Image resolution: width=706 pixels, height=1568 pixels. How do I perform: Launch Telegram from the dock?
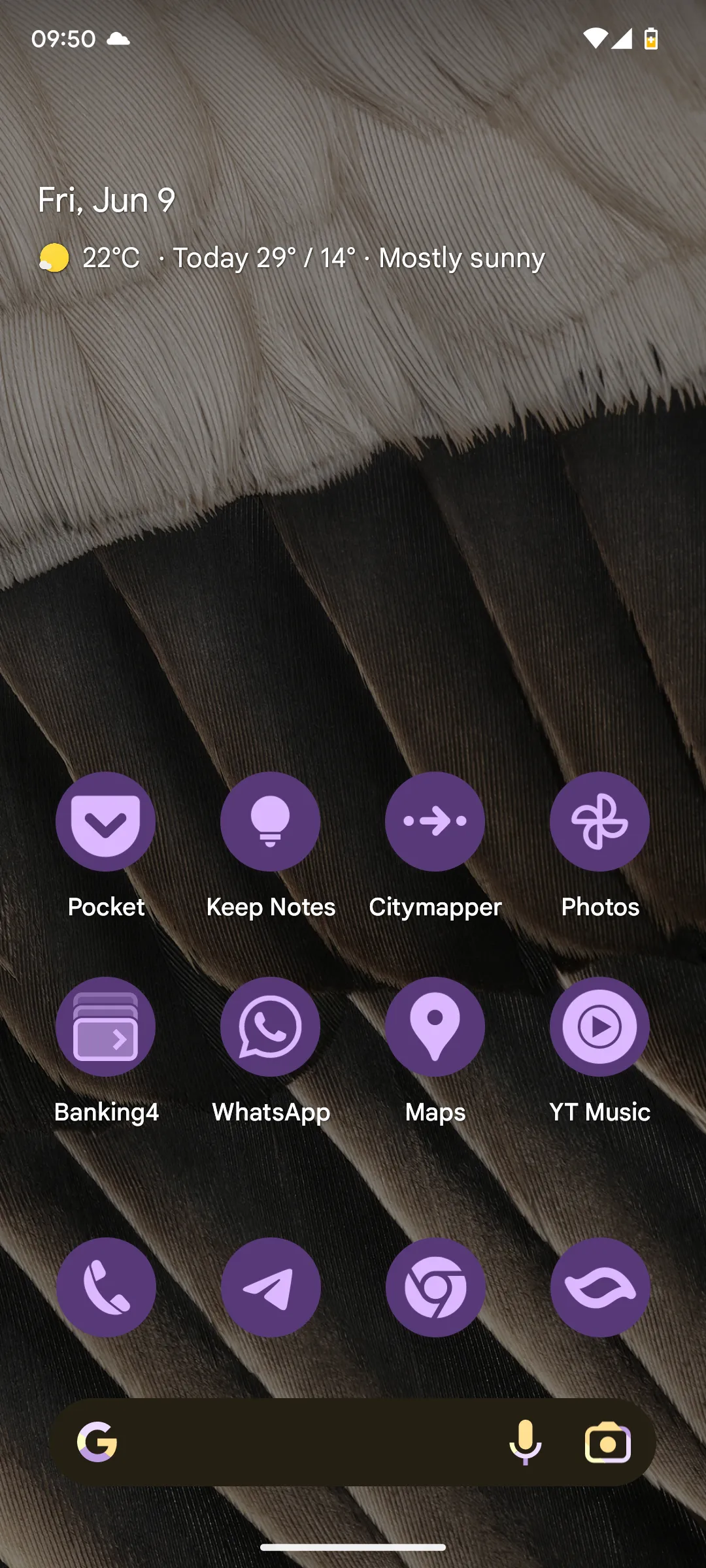271,1287
